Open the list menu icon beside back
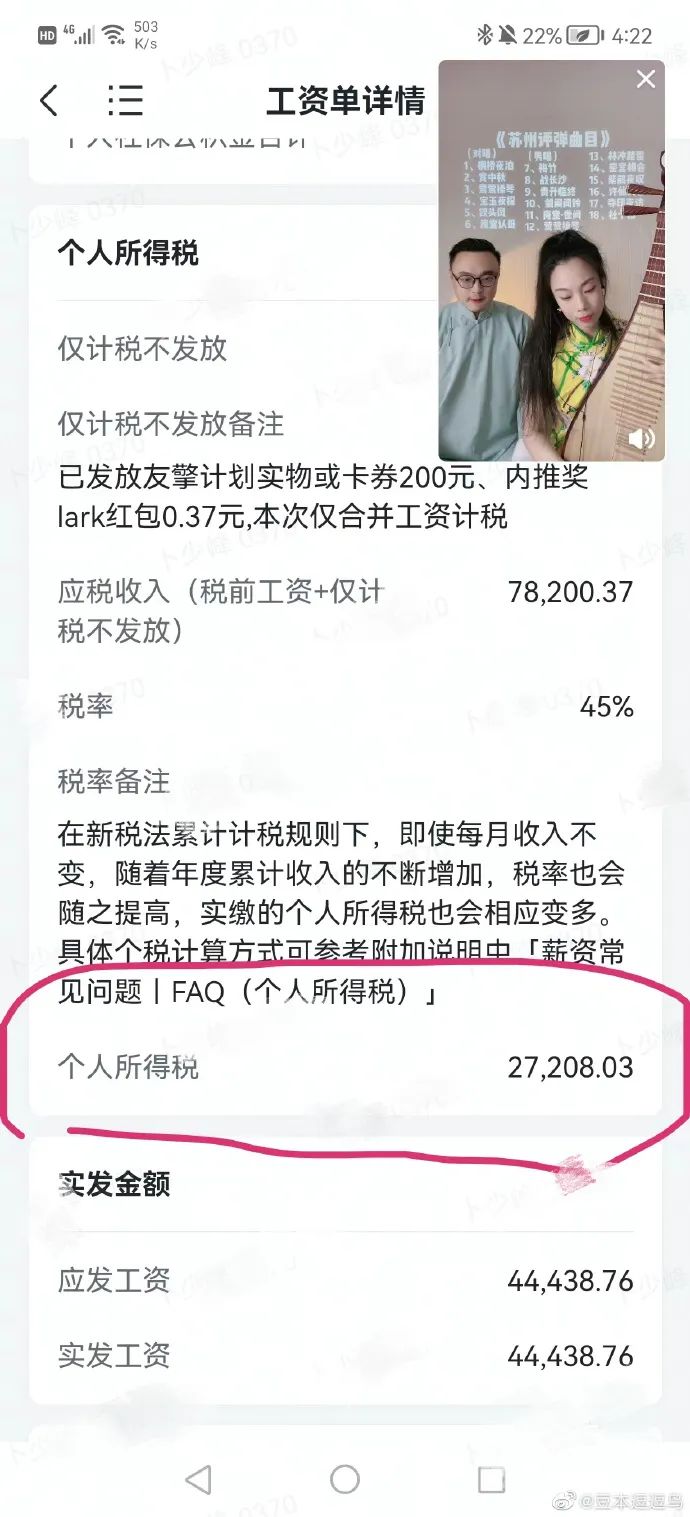 point(125,101)
